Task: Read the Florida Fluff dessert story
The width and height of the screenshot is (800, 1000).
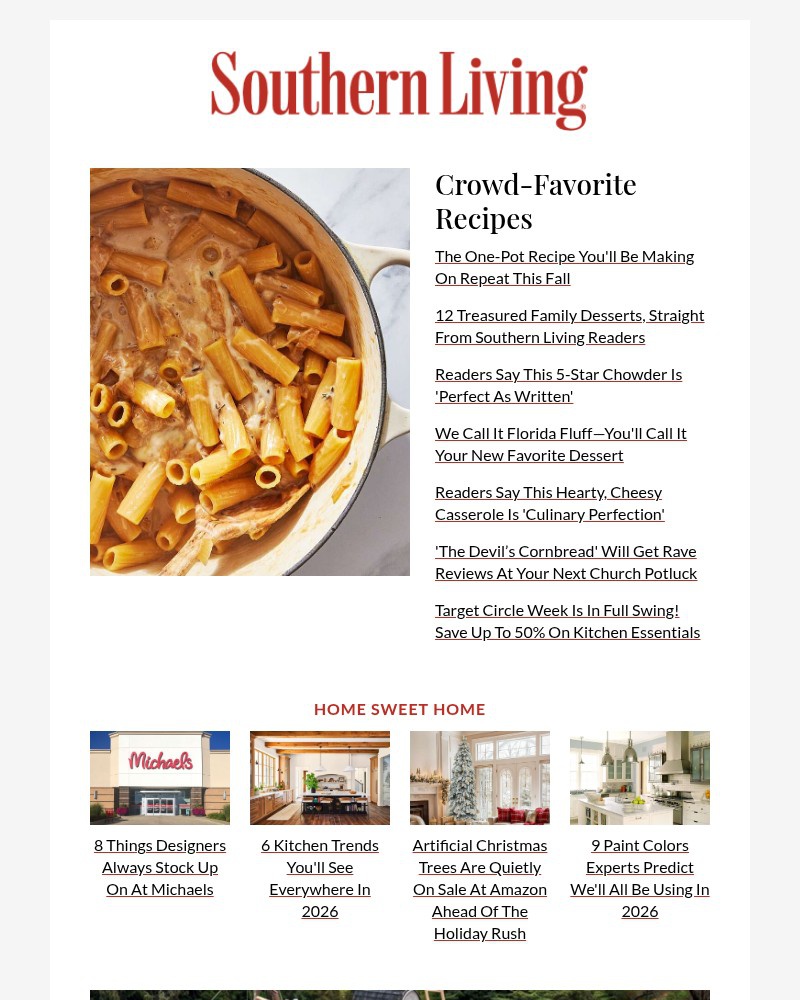Action: point(560,443)
